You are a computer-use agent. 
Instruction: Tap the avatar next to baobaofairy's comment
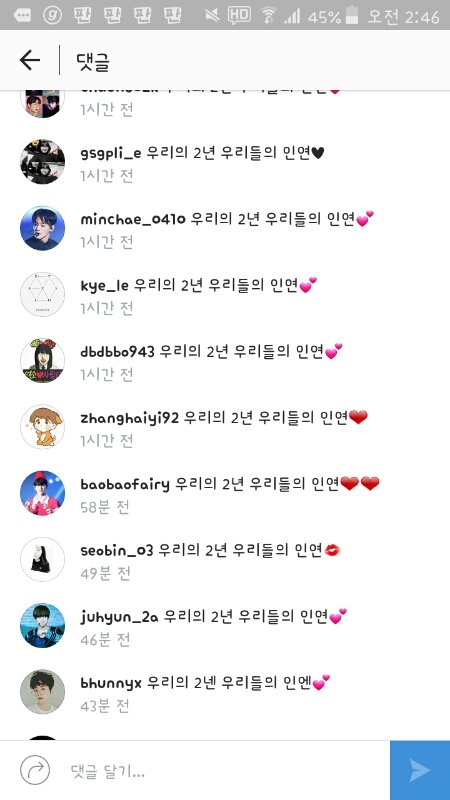42,493
